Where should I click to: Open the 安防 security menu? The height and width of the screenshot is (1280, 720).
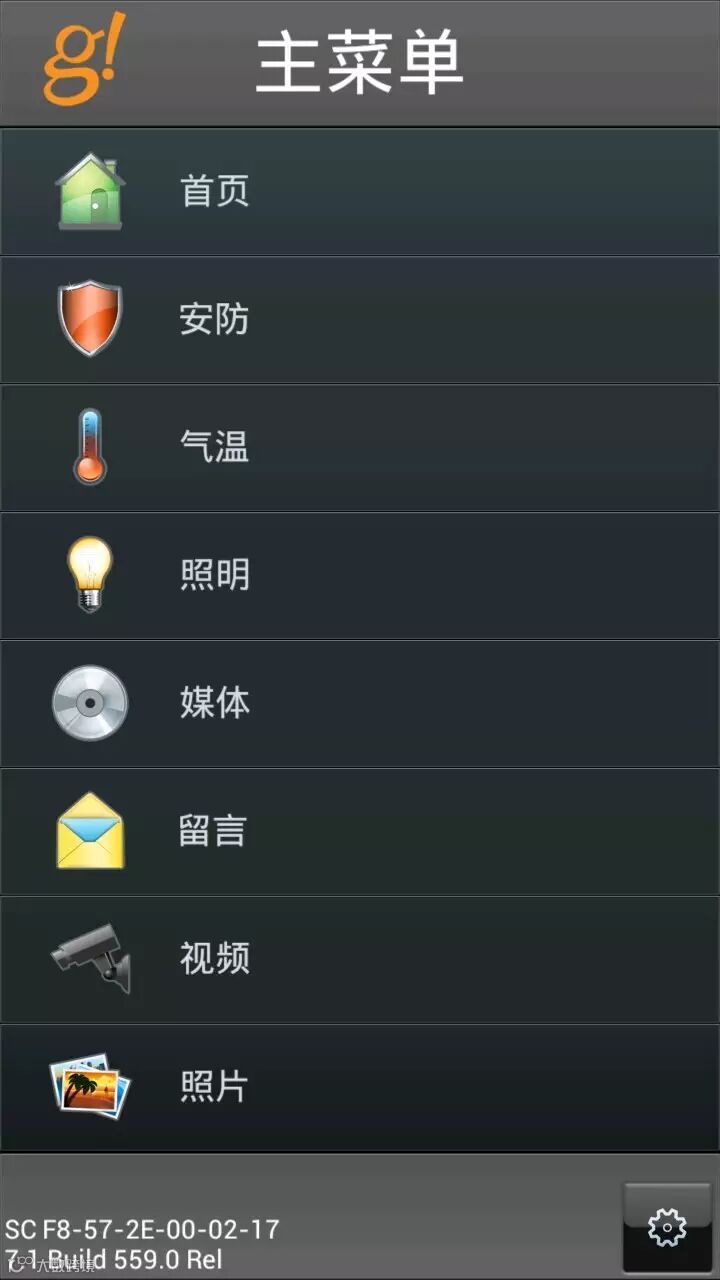[x=360, y=320]
